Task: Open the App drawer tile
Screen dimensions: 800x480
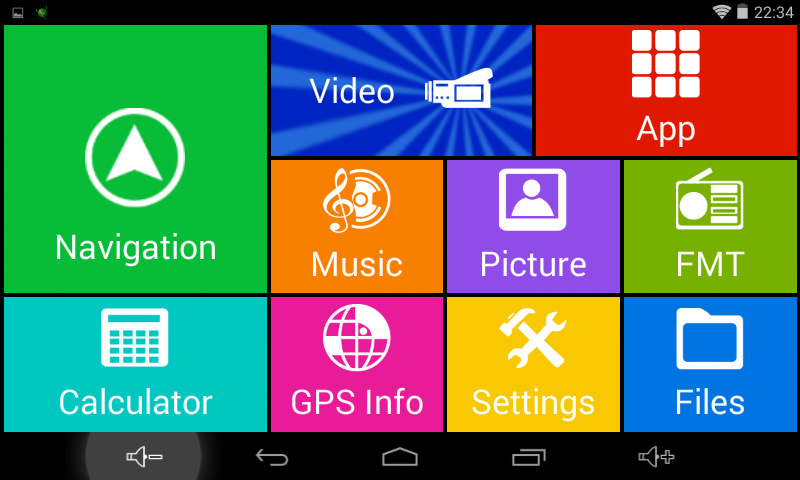Action: (x=666, y=91)
